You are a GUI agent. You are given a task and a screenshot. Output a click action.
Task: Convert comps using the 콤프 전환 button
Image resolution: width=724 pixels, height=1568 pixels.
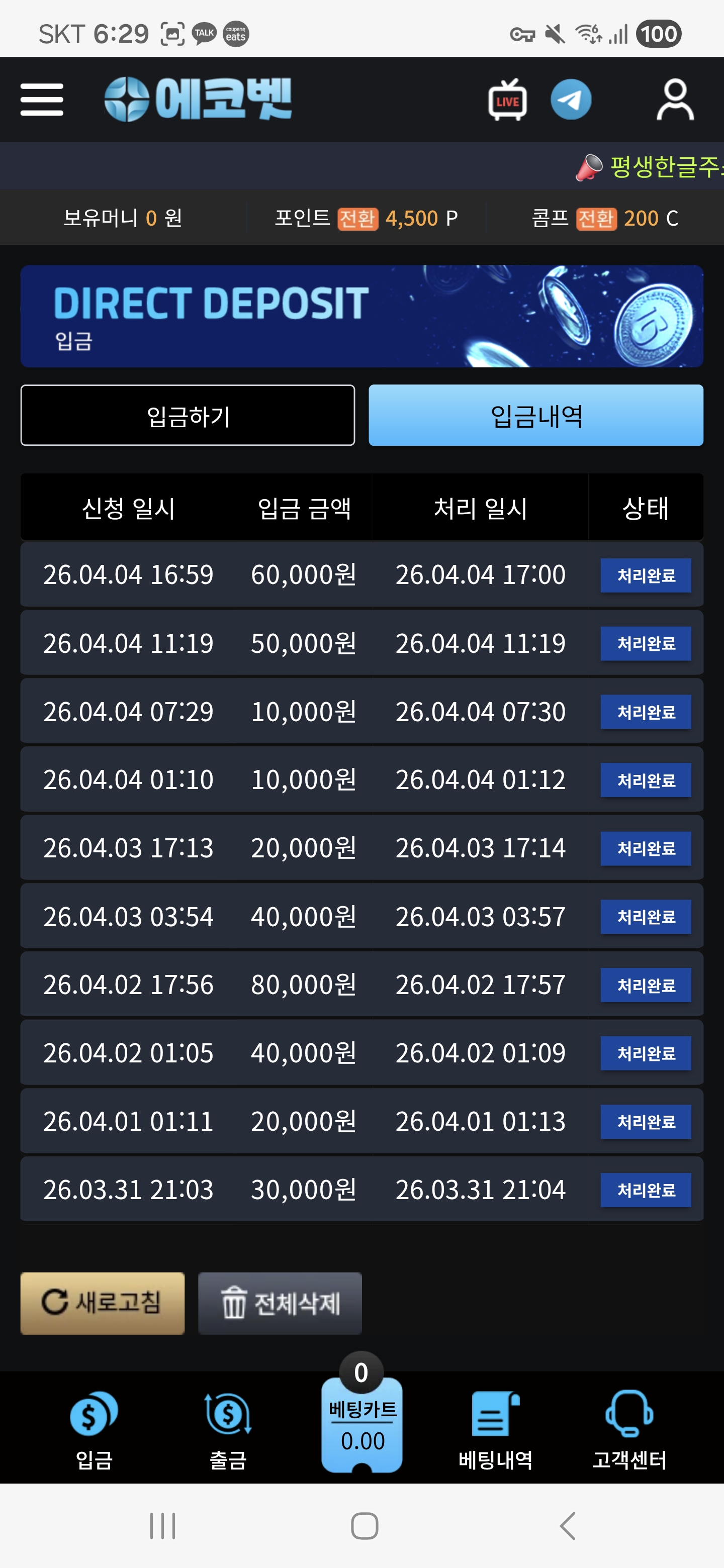coord(596,219)
